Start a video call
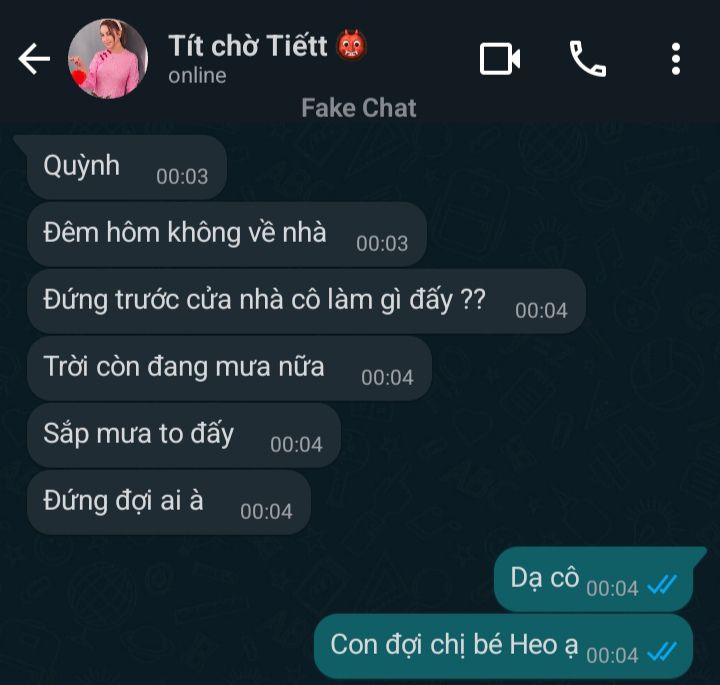 pos(500,59)
